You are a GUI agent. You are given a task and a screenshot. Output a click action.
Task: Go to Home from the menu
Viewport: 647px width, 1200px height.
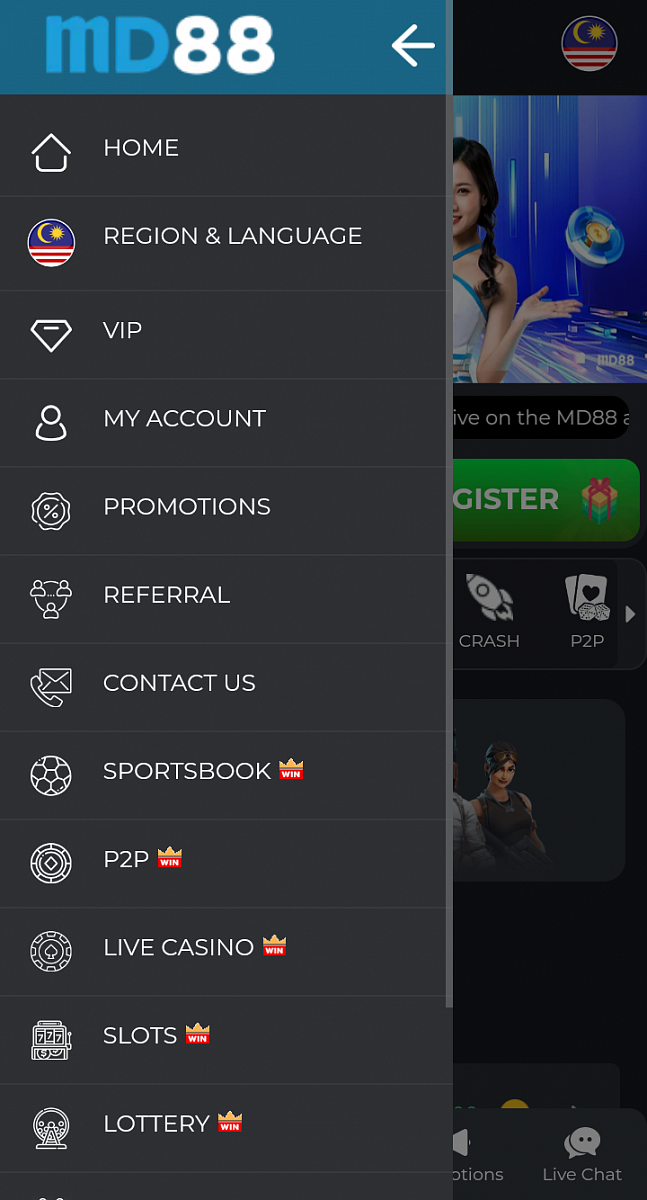pyautogui.click(x=141, y=148)
